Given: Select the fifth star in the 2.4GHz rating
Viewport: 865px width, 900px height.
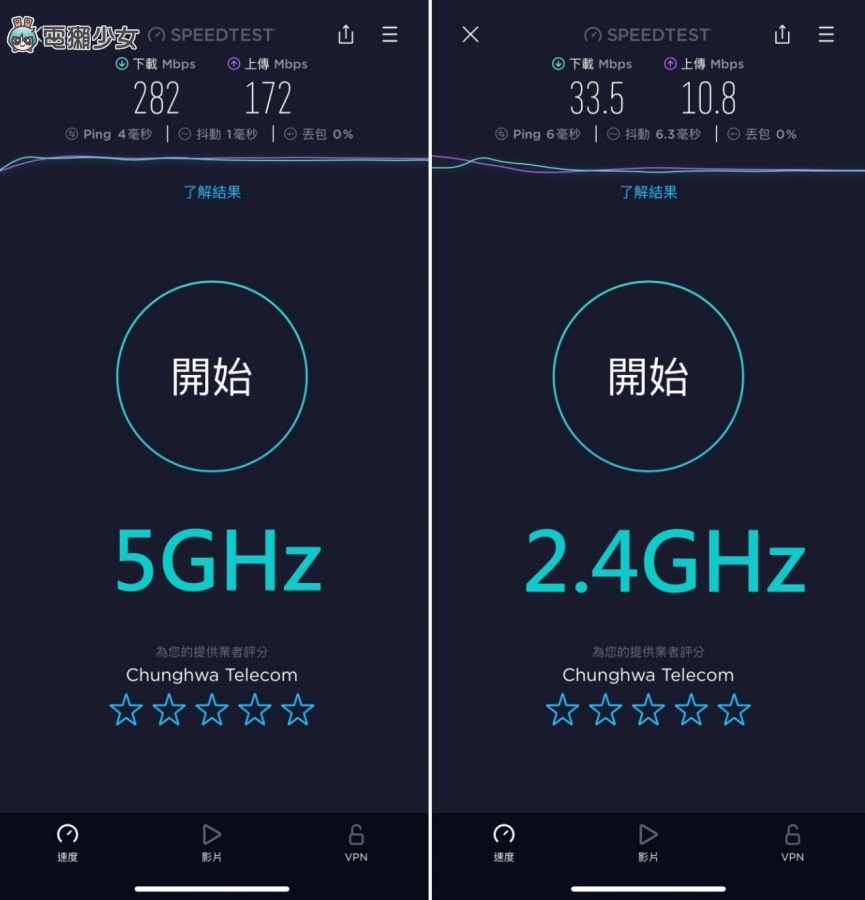Looking at the screenshot, I should [734, 710].
